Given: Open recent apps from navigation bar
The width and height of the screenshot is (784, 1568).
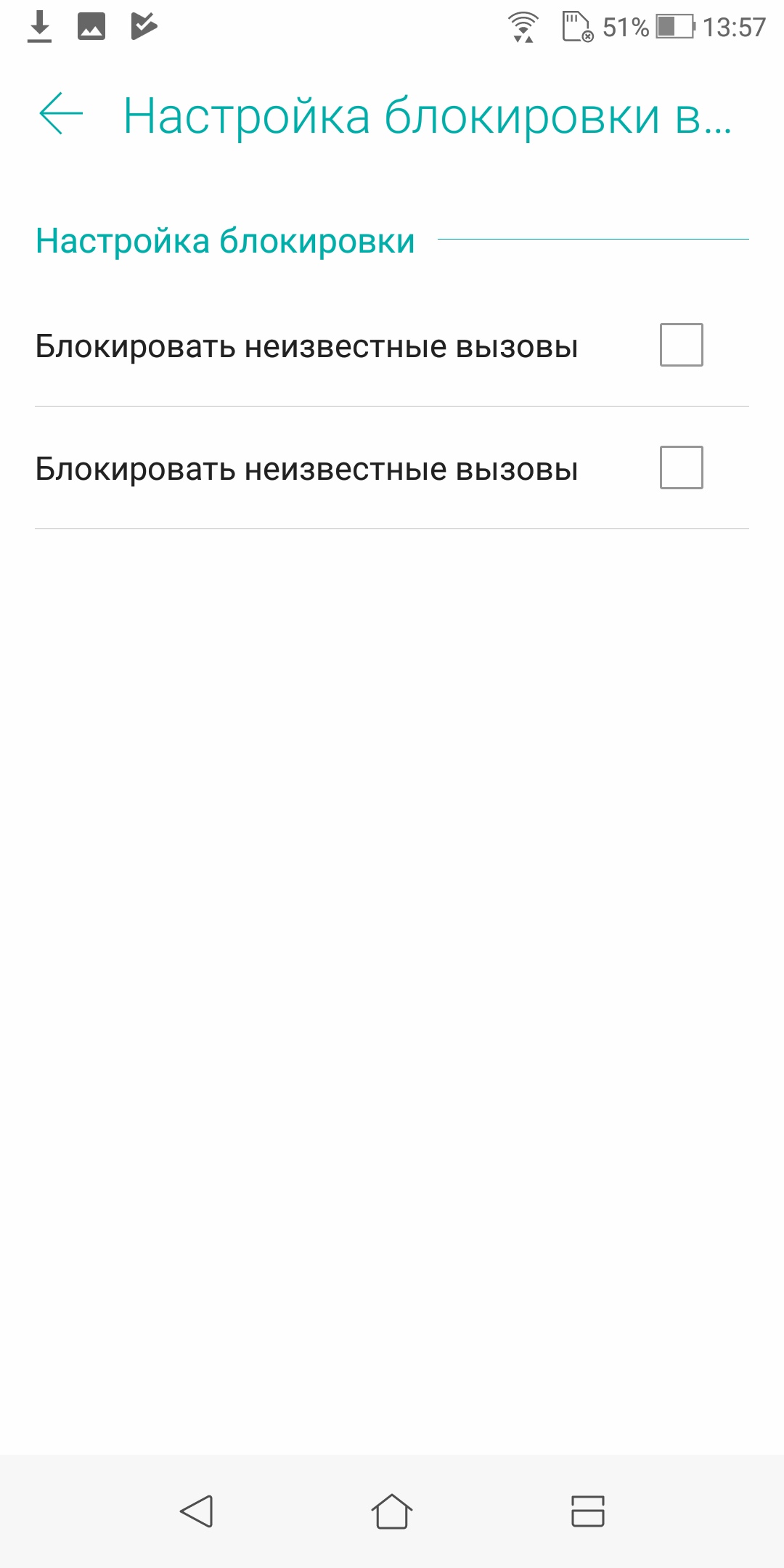Looking at the screenshot, I should pyautogui.click(x=588, y=1511).
